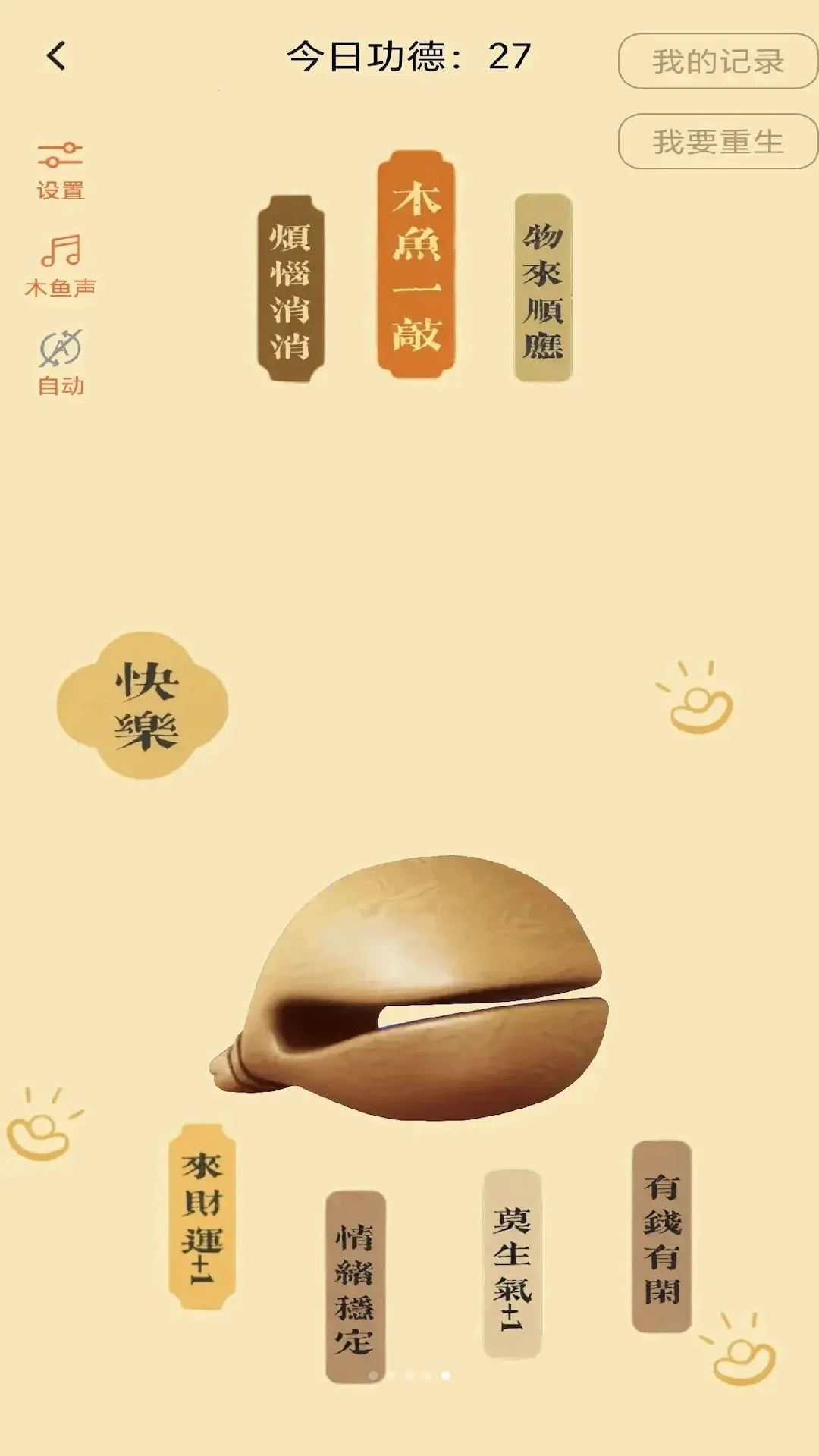
Task: Choose 木鱼声 sound option
Action: [x=61, y=265]
